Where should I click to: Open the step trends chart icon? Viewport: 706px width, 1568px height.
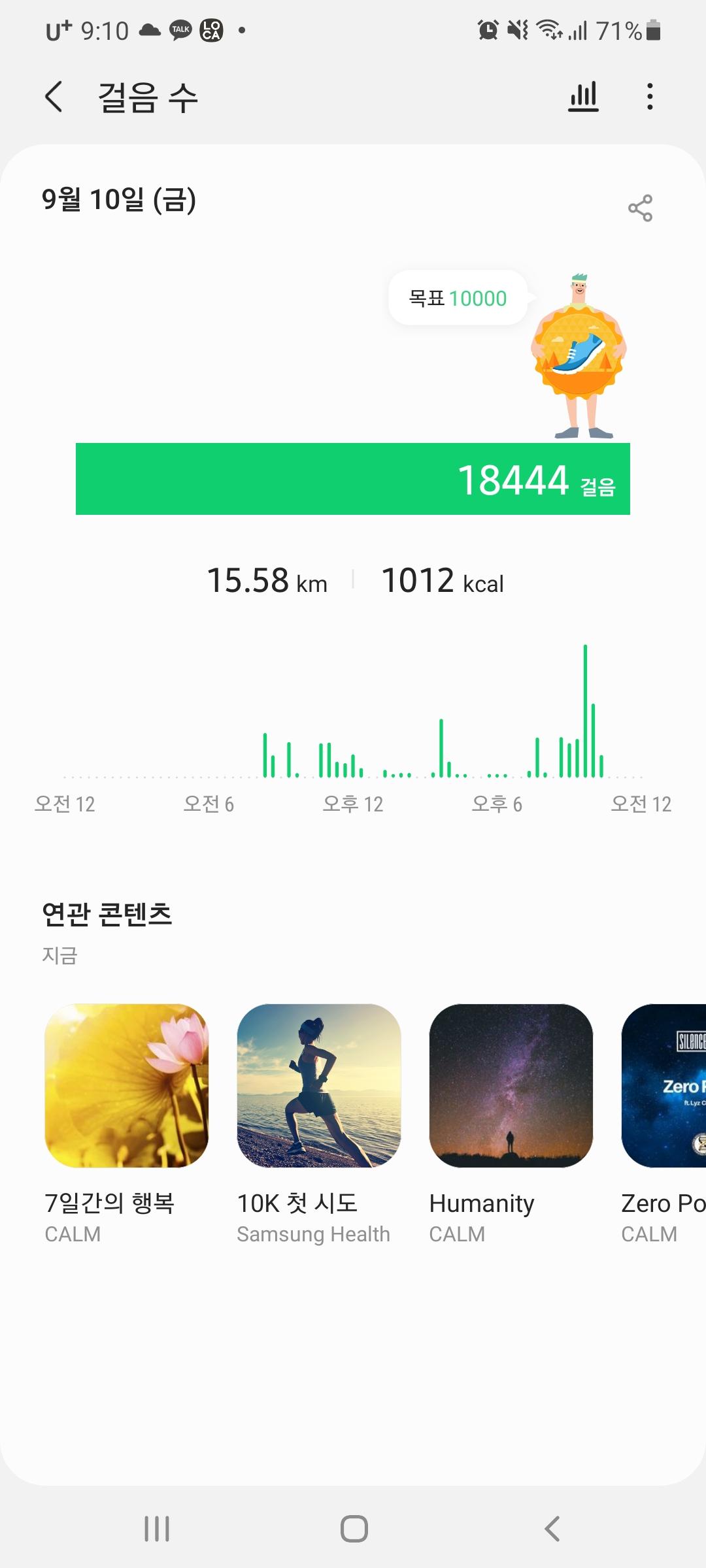583,97
